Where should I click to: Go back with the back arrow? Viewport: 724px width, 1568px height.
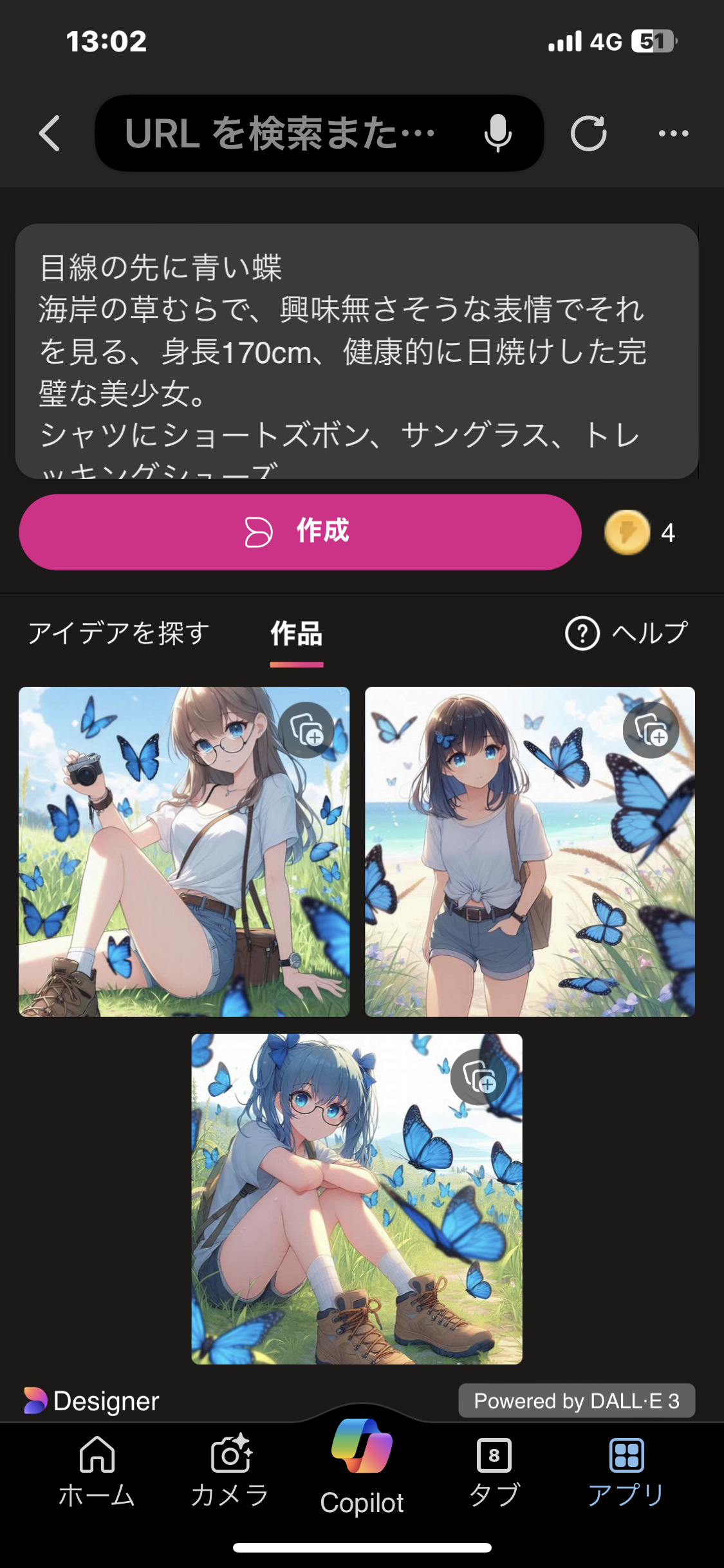[x=50, y=133]
